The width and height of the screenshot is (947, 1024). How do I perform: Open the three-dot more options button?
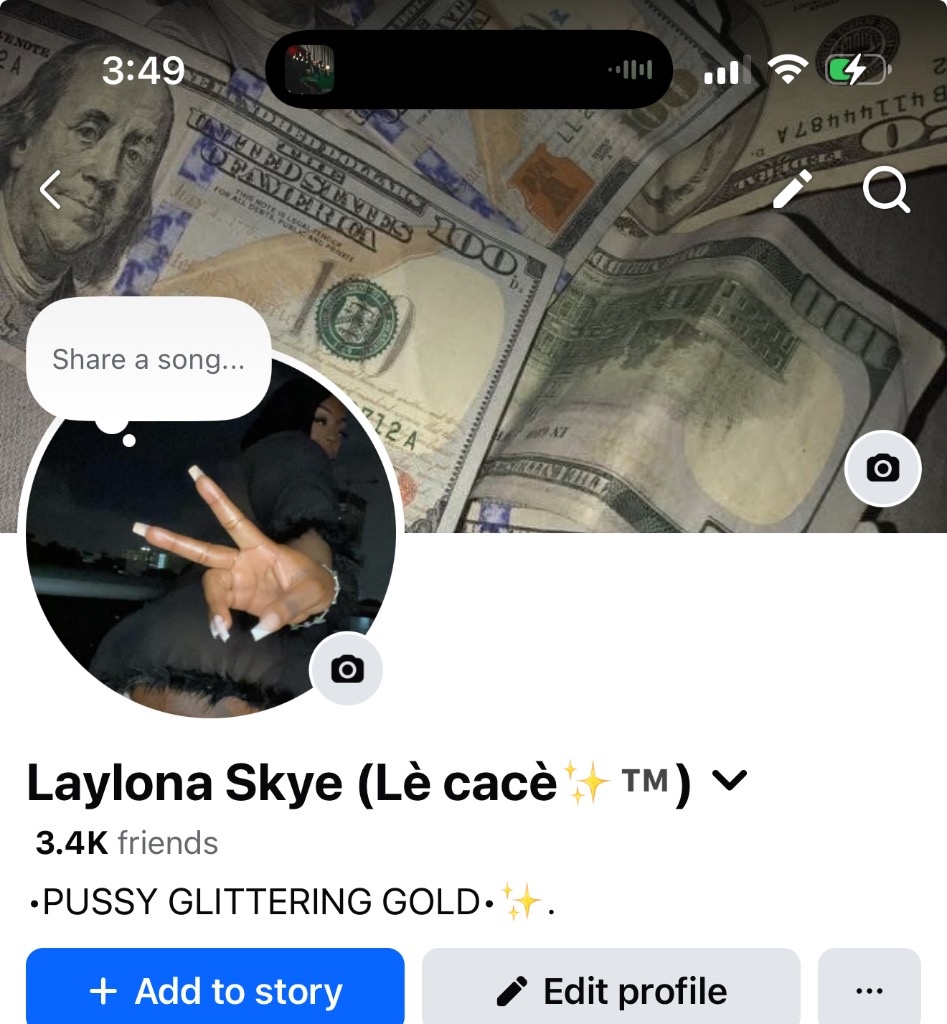coord(869,990)
